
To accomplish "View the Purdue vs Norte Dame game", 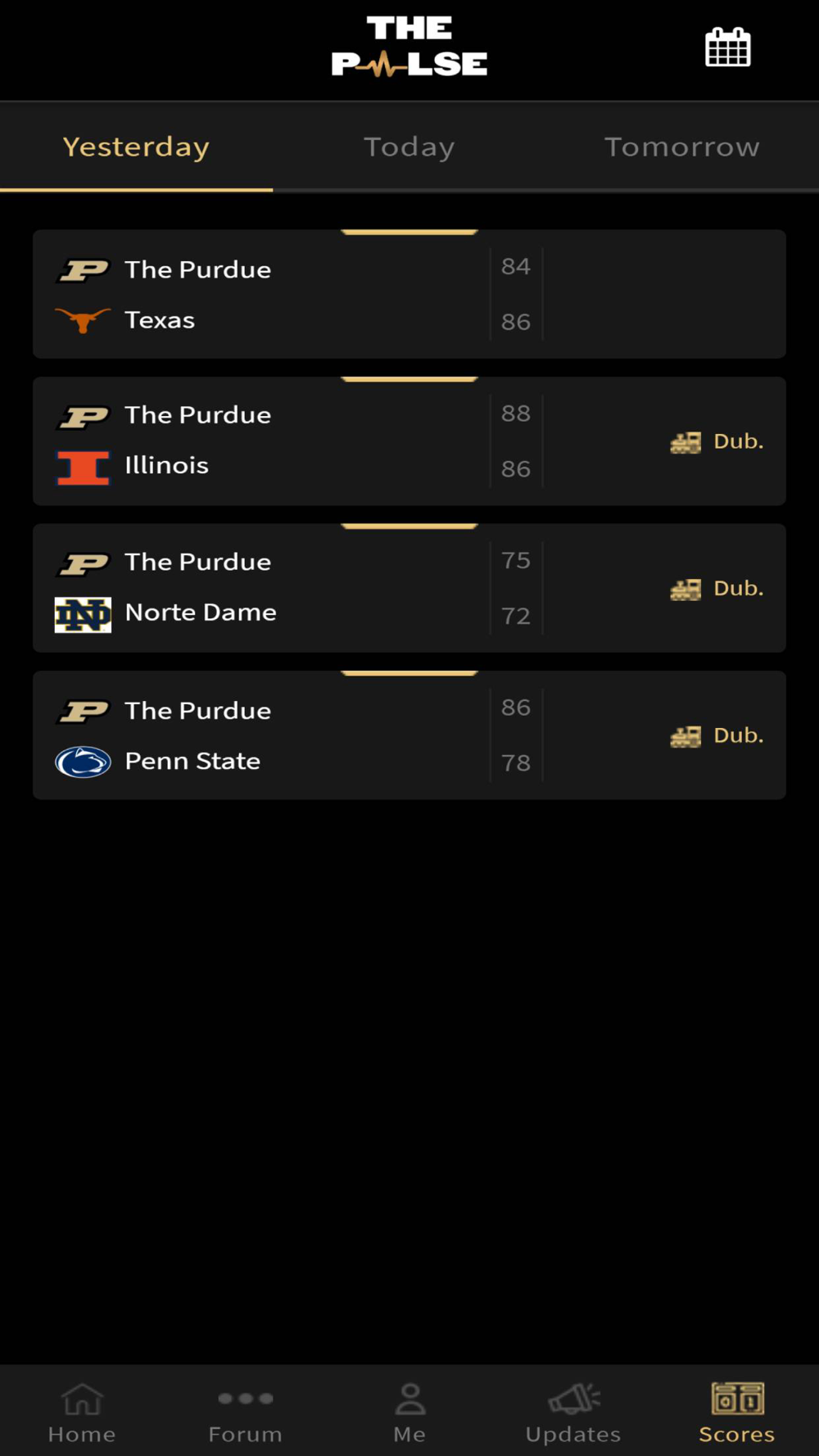I will coord(409,588).
